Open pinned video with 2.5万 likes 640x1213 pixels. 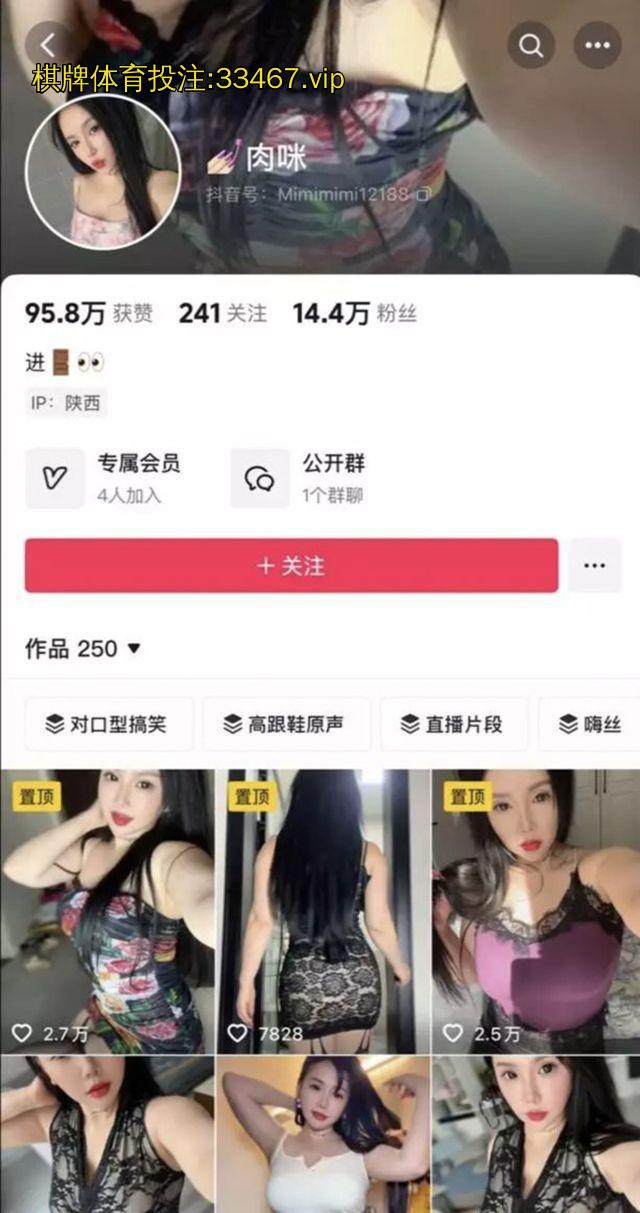pos(535,910)
